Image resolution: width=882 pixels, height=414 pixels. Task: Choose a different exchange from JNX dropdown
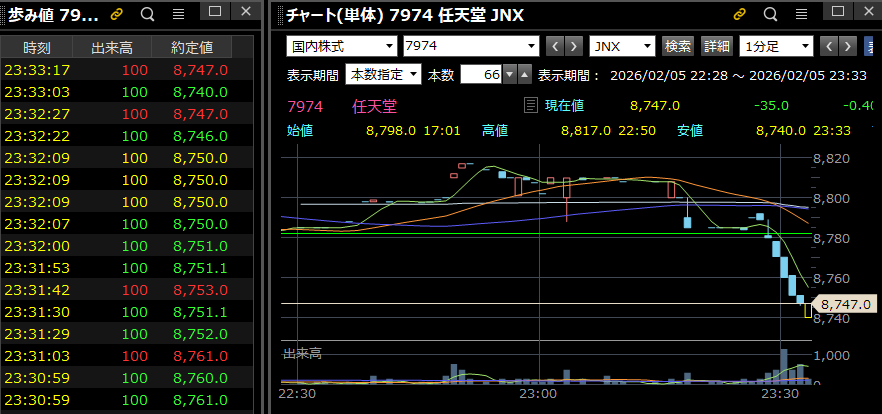tap(622, 46)
